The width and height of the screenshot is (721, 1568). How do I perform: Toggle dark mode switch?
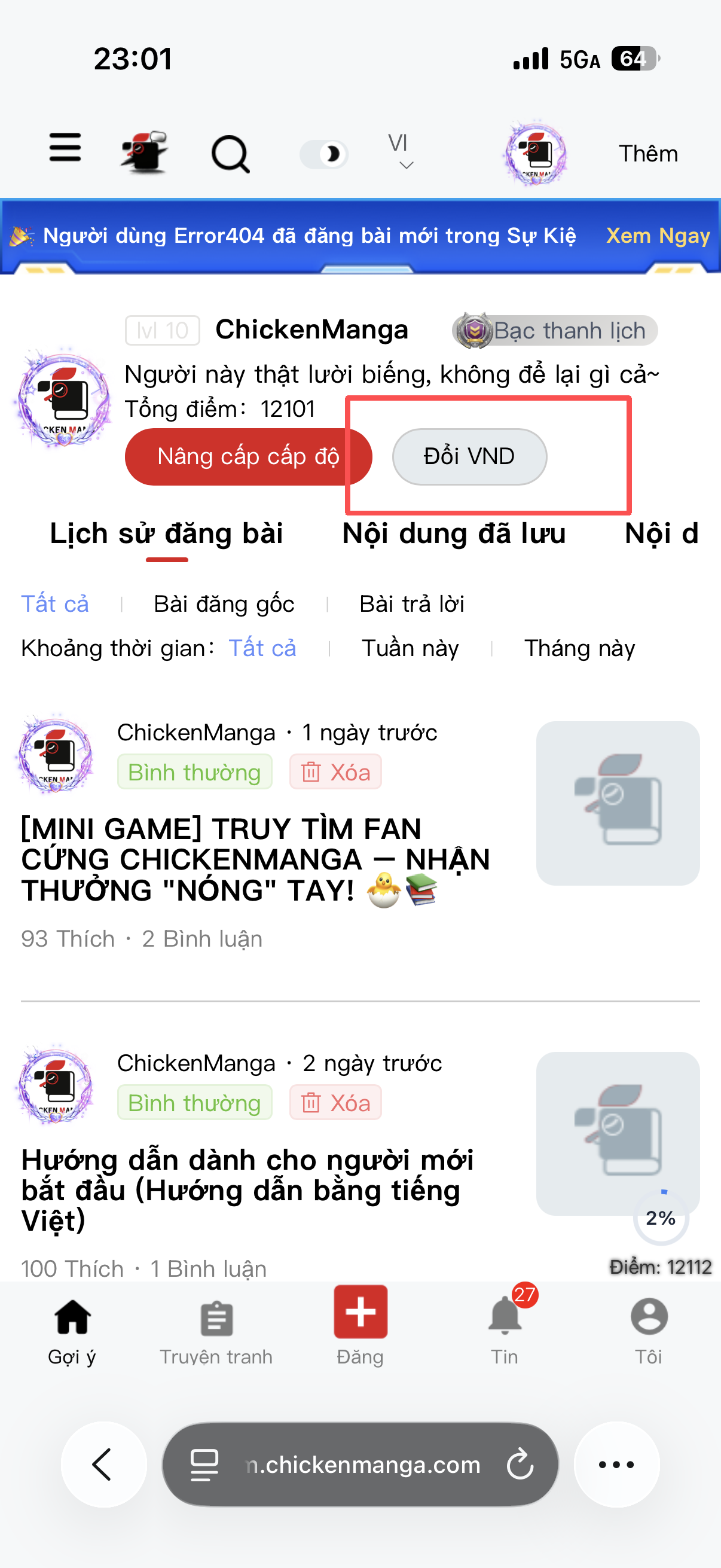pos(324,154)
